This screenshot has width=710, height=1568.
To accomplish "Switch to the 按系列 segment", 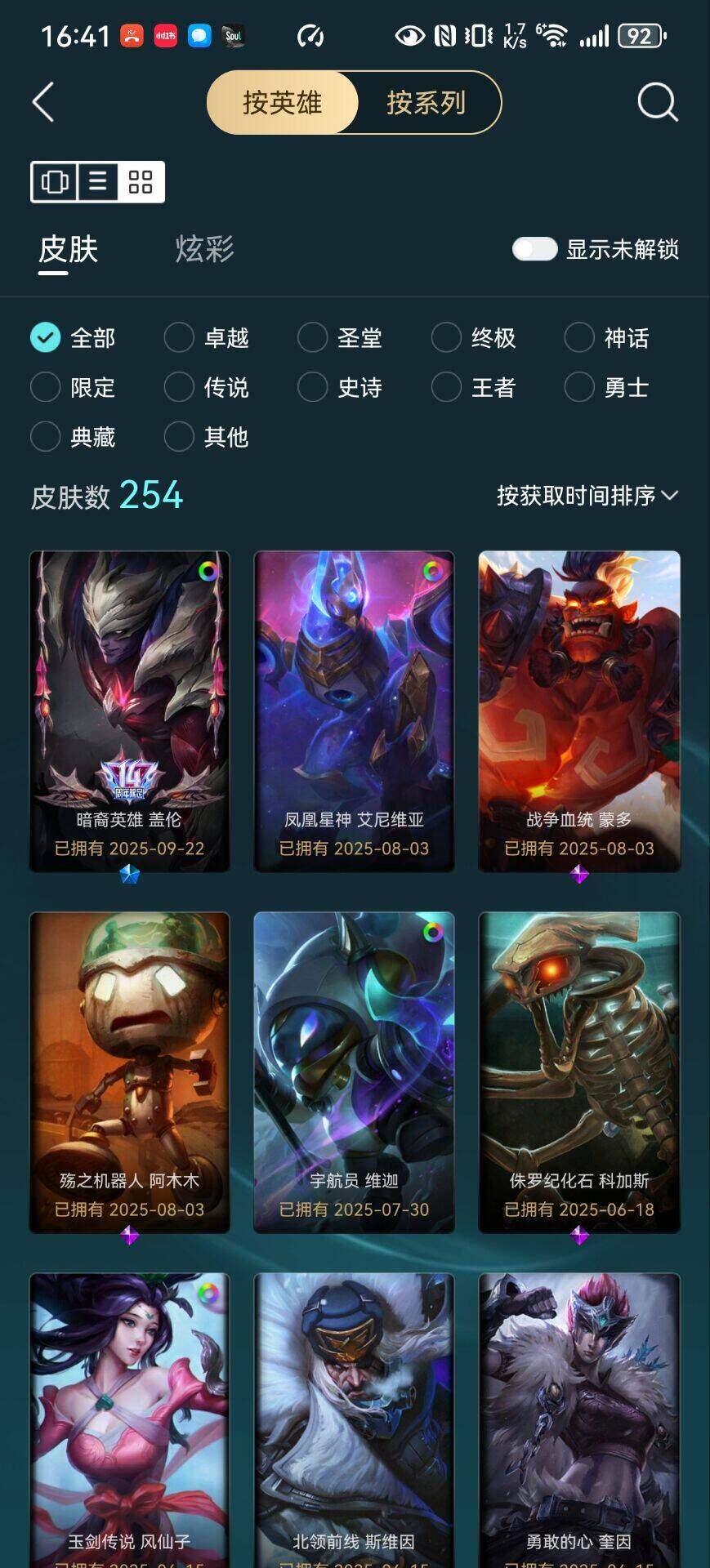I will 426,103.
